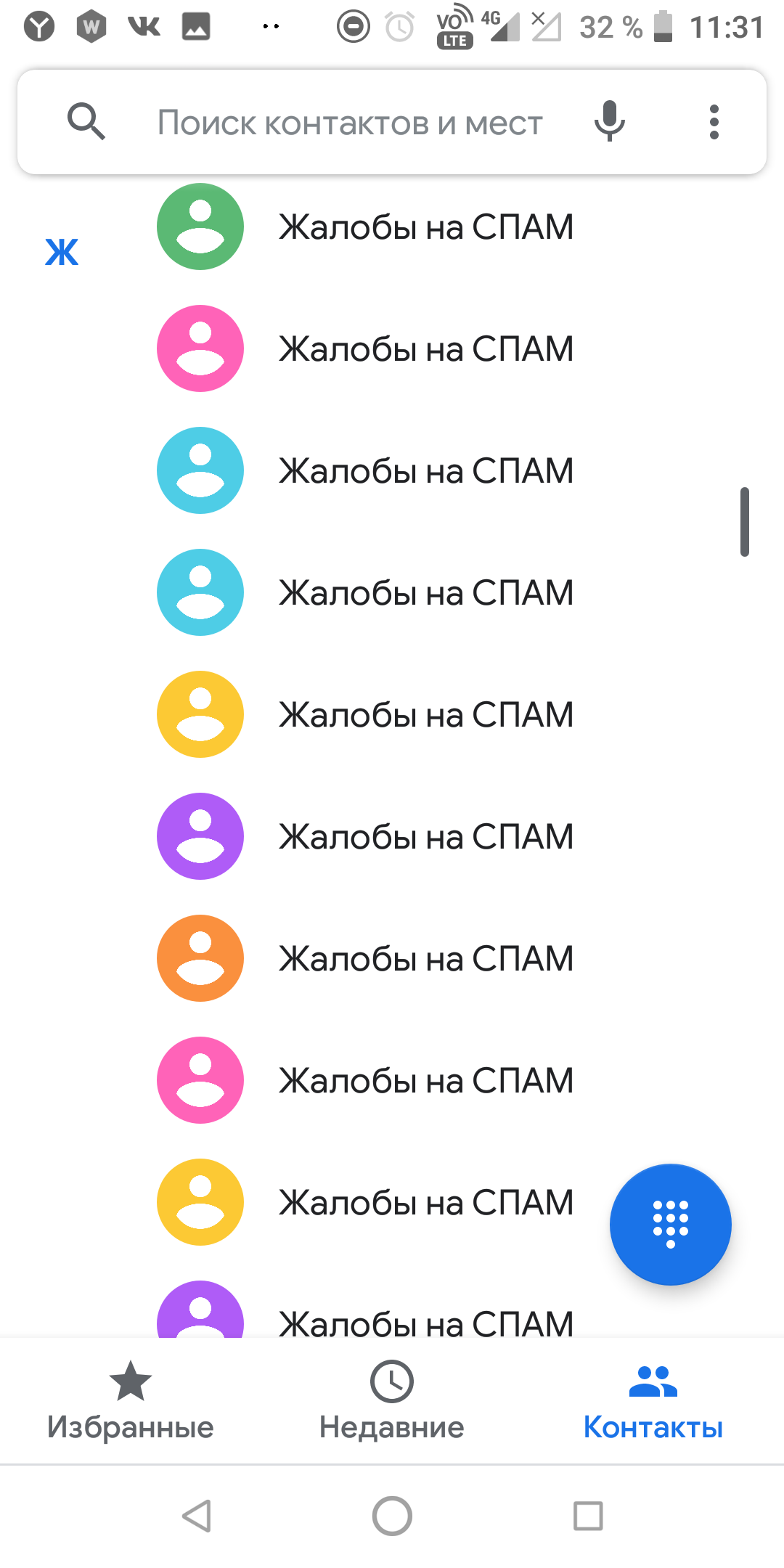Viewport: 784px width, 1568px height.
Task: Open the three-dot overflow menu
Action: (714, 122)
